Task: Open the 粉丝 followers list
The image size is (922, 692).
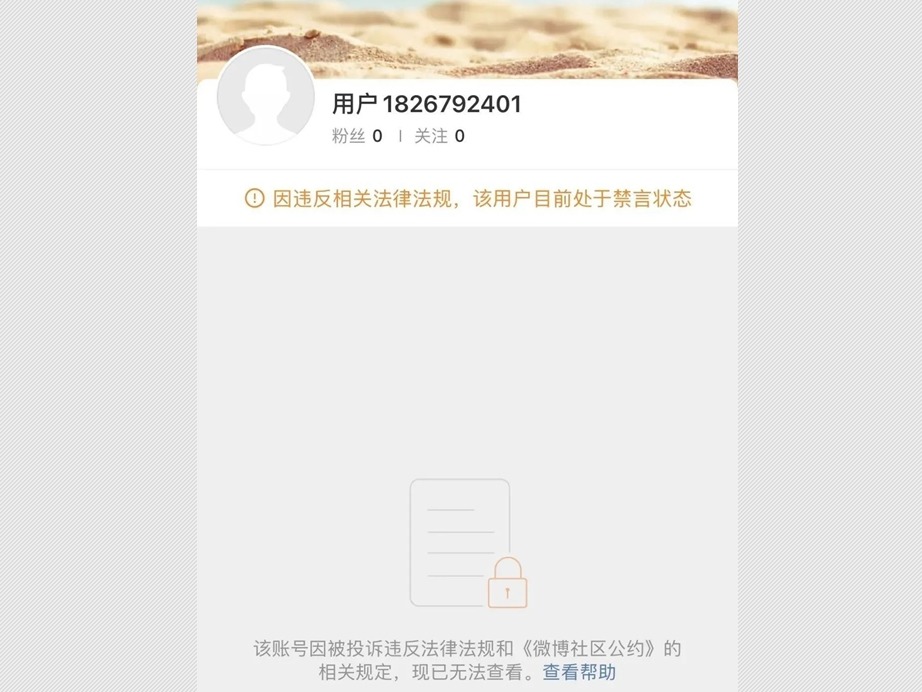Action: [356, 136]
